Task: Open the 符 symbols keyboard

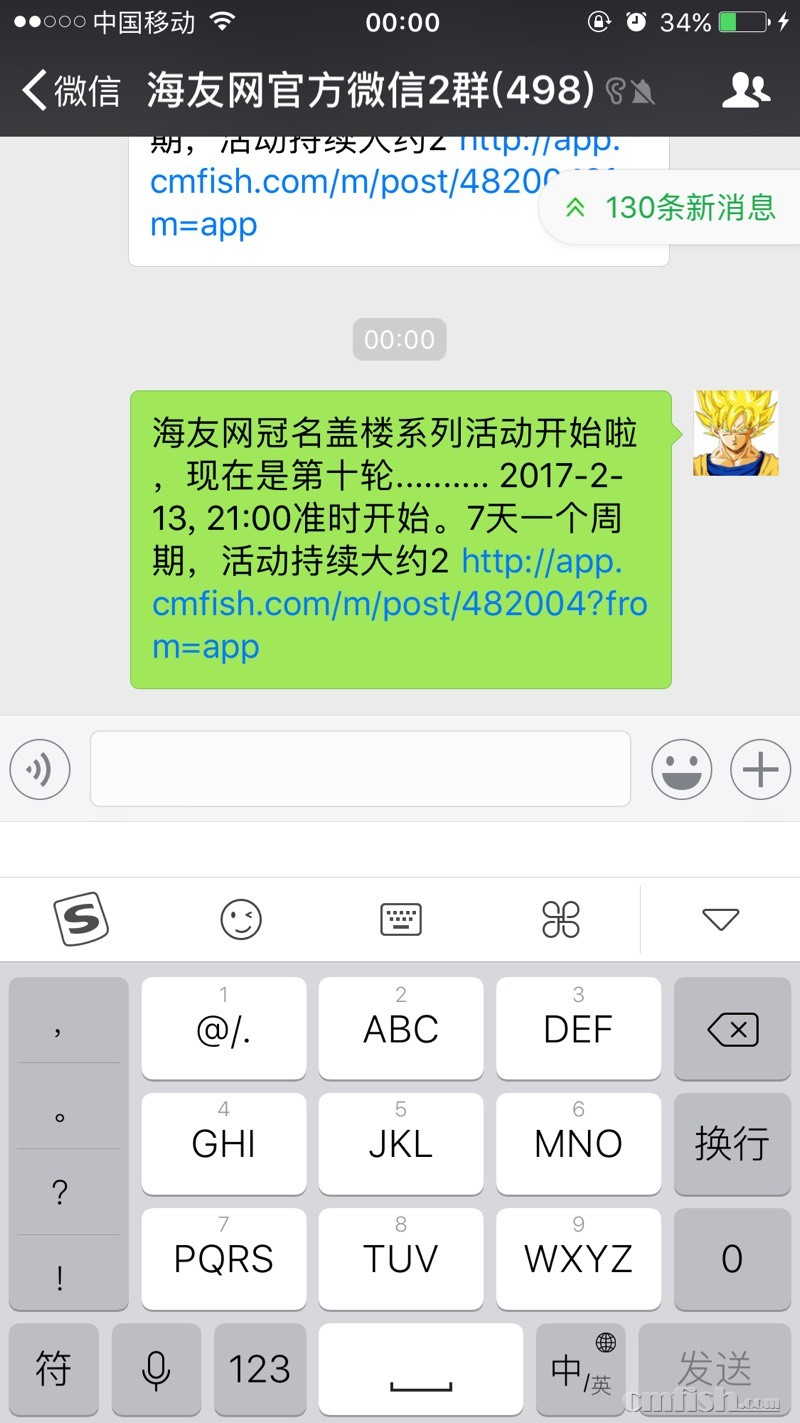Action: point(54,1369)
